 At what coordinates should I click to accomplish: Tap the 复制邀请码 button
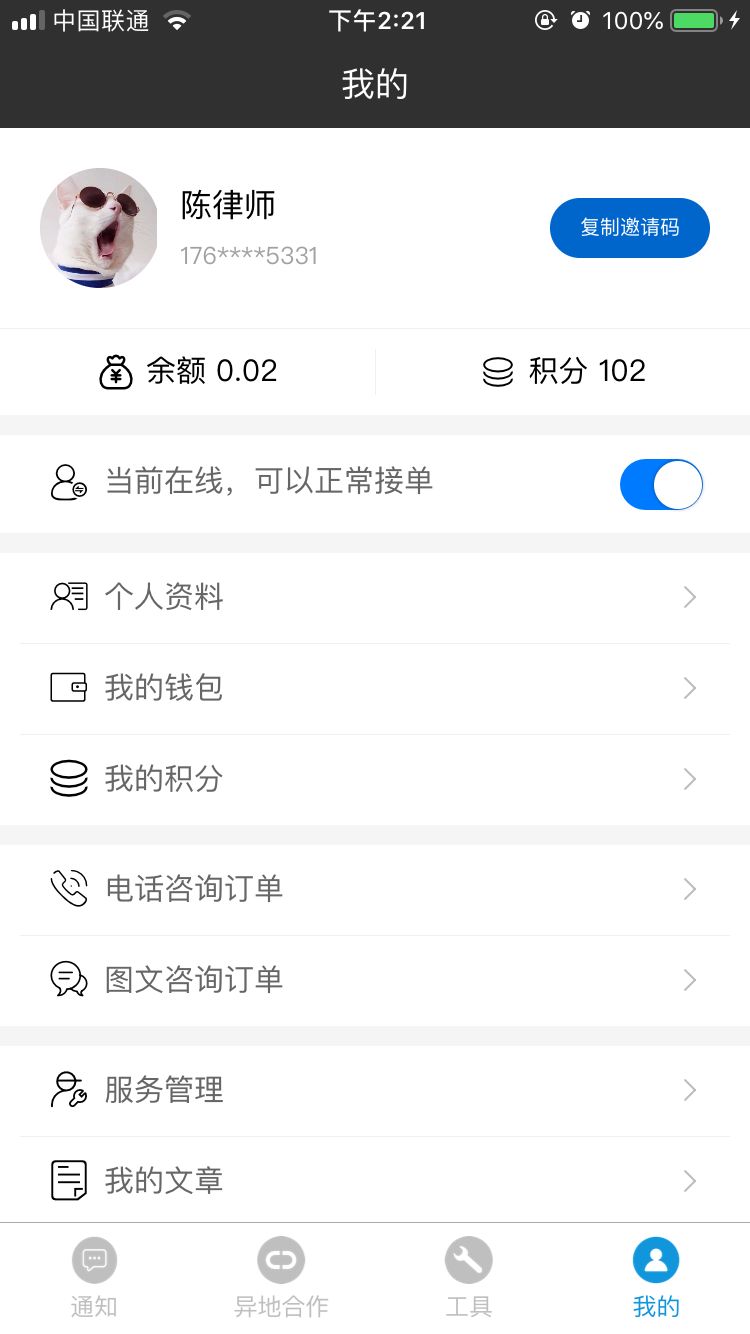(x=629, y=228)
